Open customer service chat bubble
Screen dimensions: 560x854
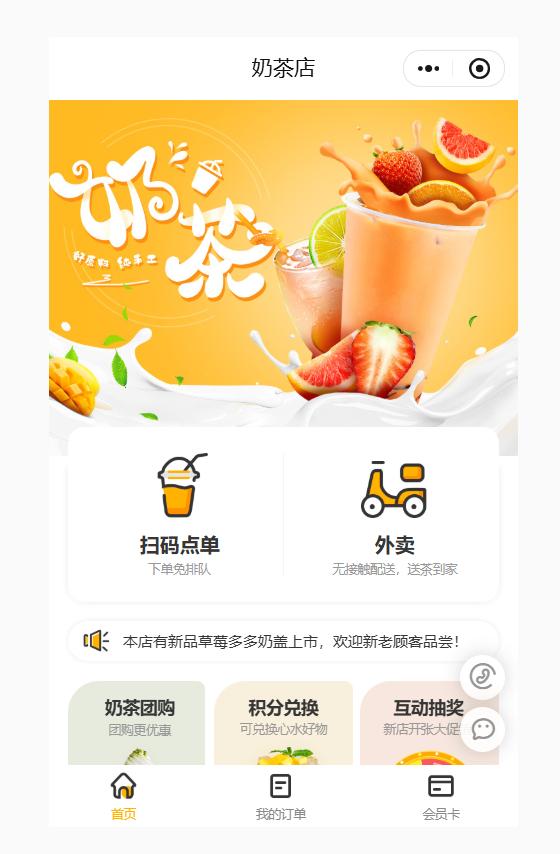[482, 729]
